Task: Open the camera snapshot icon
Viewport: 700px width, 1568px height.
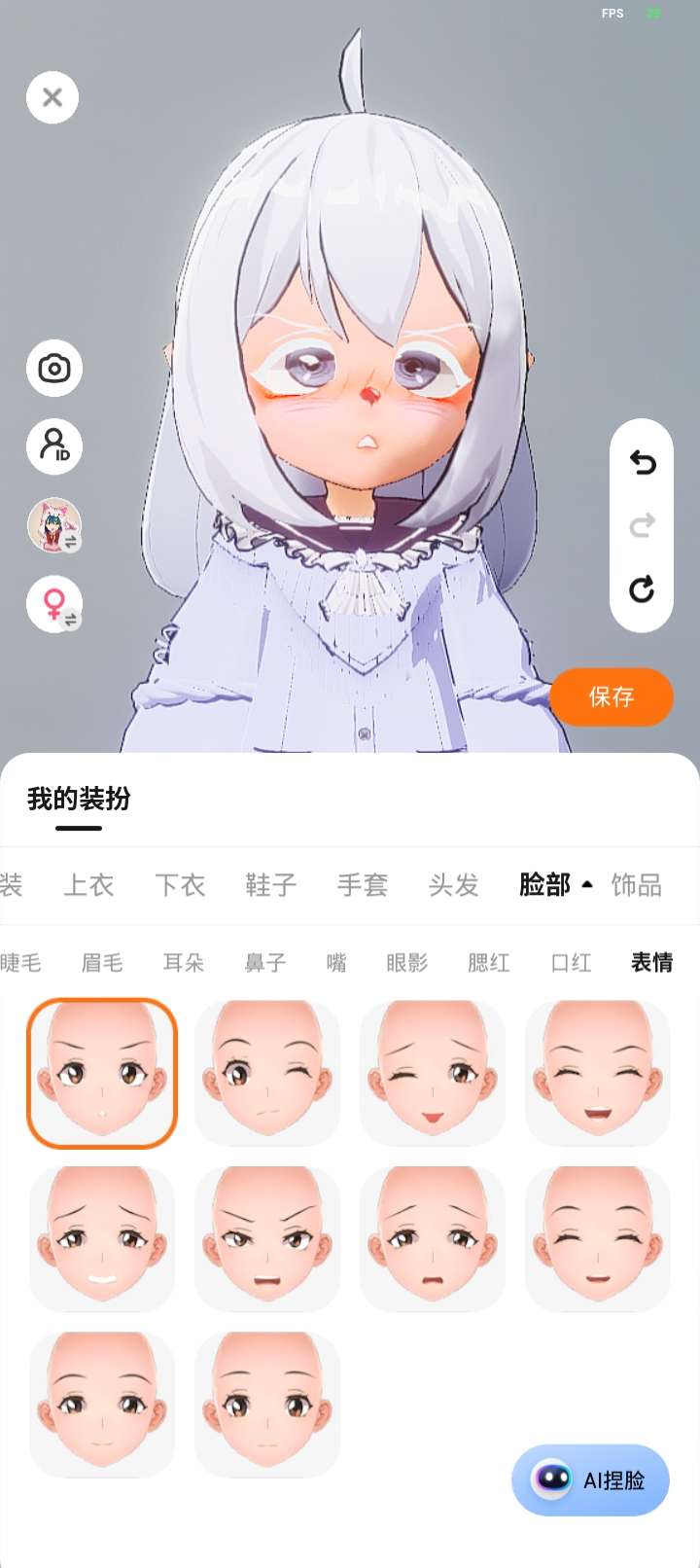Action: click(54, 369)
